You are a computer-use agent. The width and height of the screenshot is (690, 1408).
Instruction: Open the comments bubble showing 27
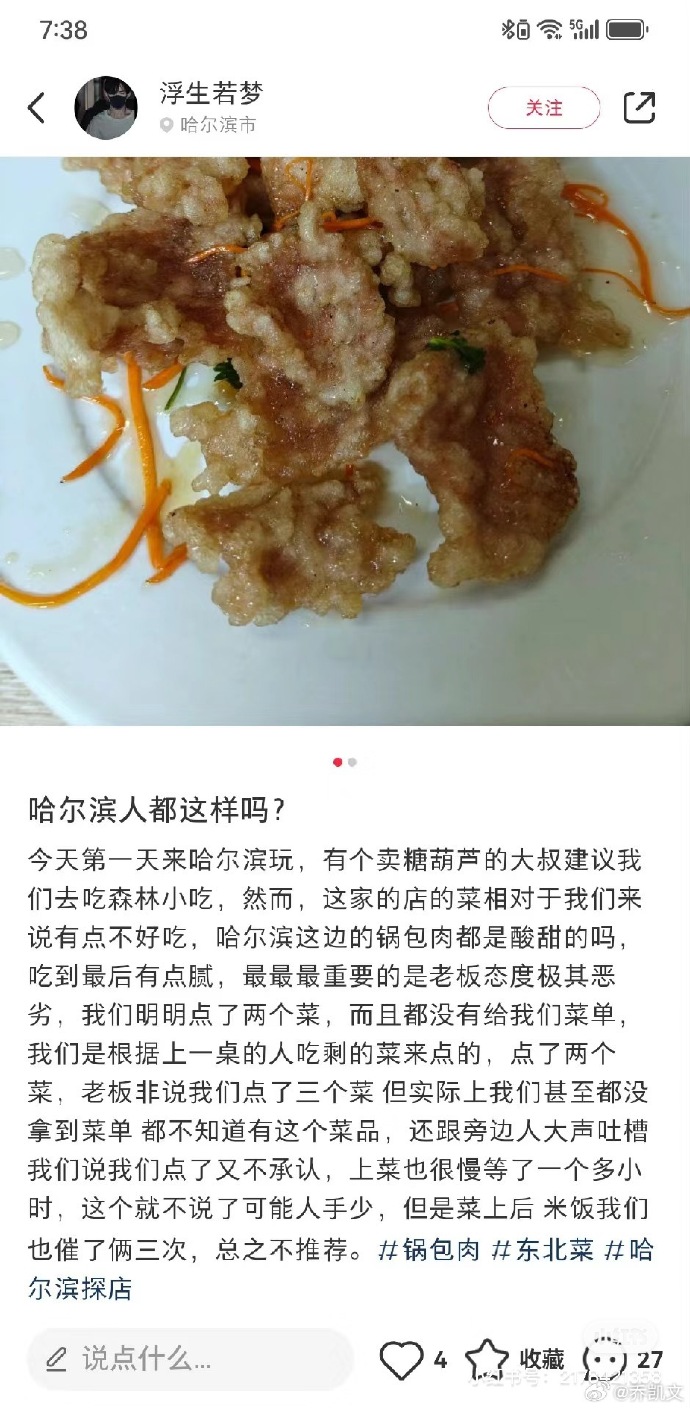tap(603, 1360)
